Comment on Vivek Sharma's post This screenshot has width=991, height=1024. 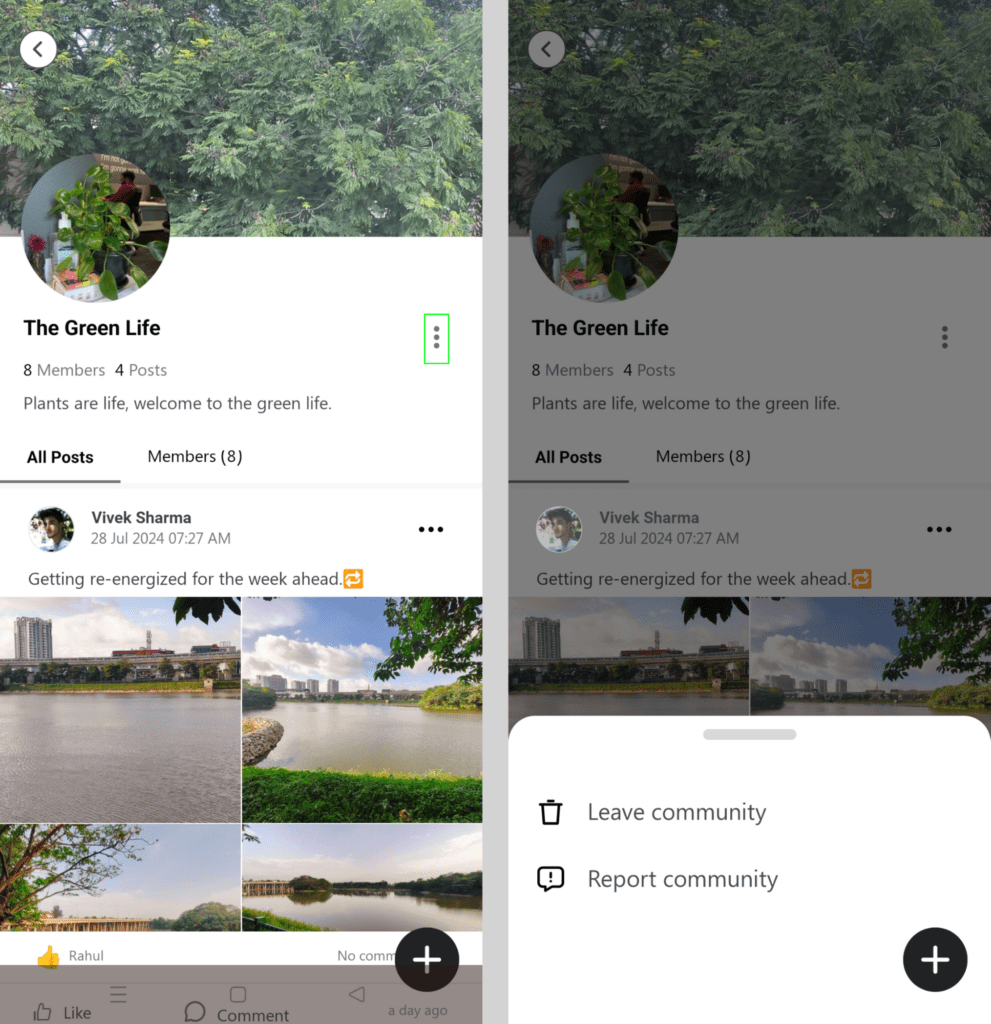click(237, 1013)
